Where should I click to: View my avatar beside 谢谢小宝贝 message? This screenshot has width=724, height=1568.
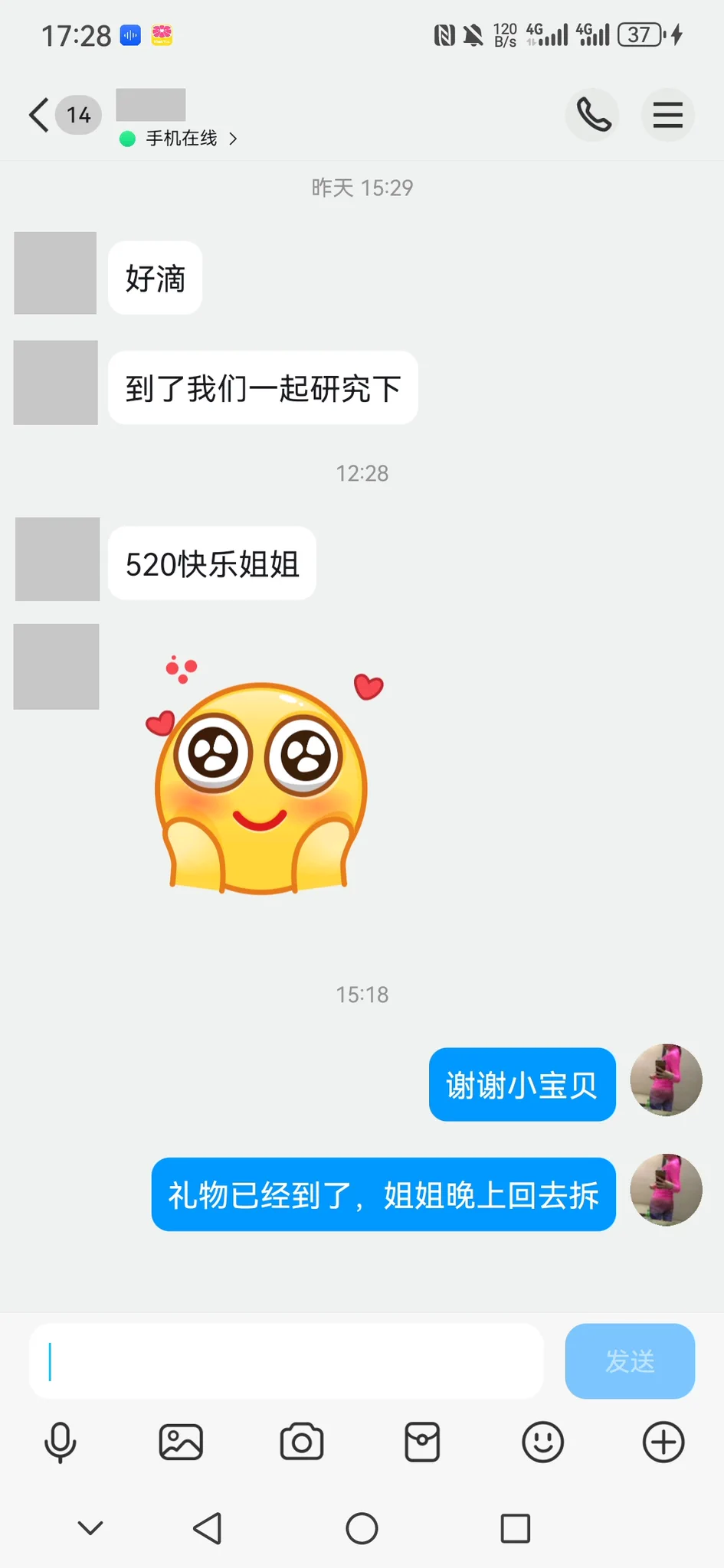tap(666, 1080)
